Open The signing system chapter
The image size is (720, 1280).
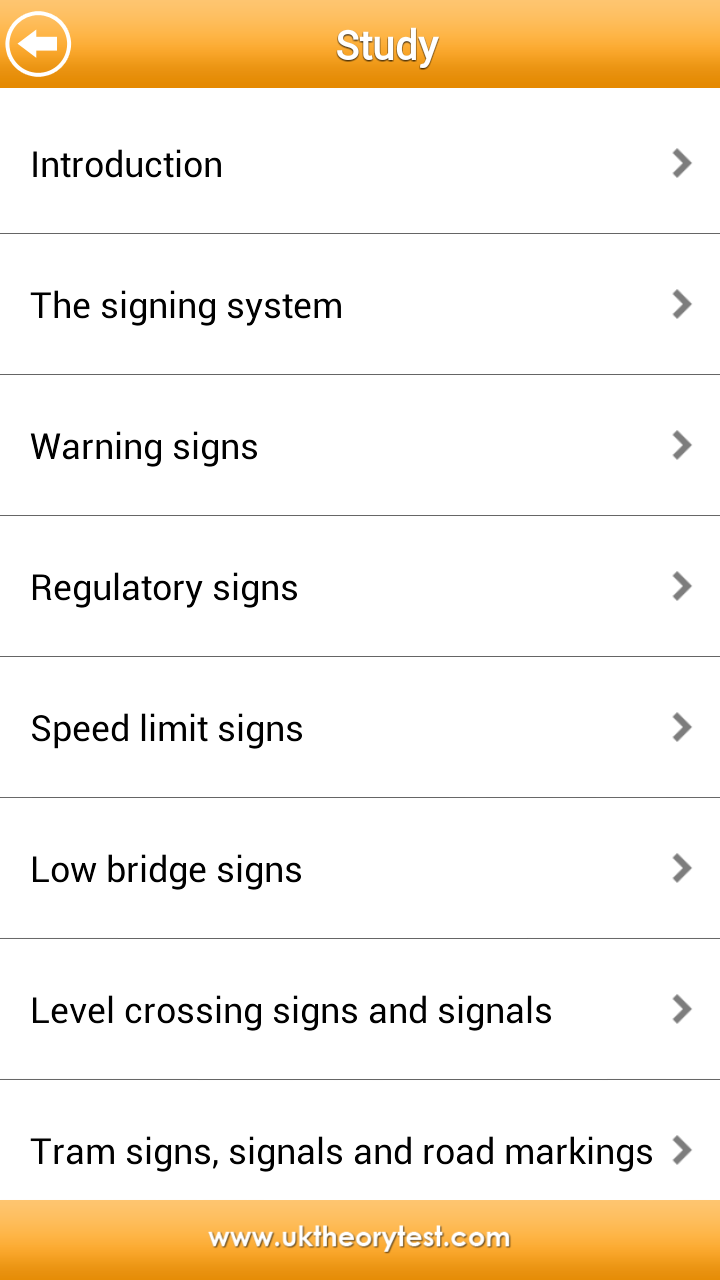[x=300, y=304]
